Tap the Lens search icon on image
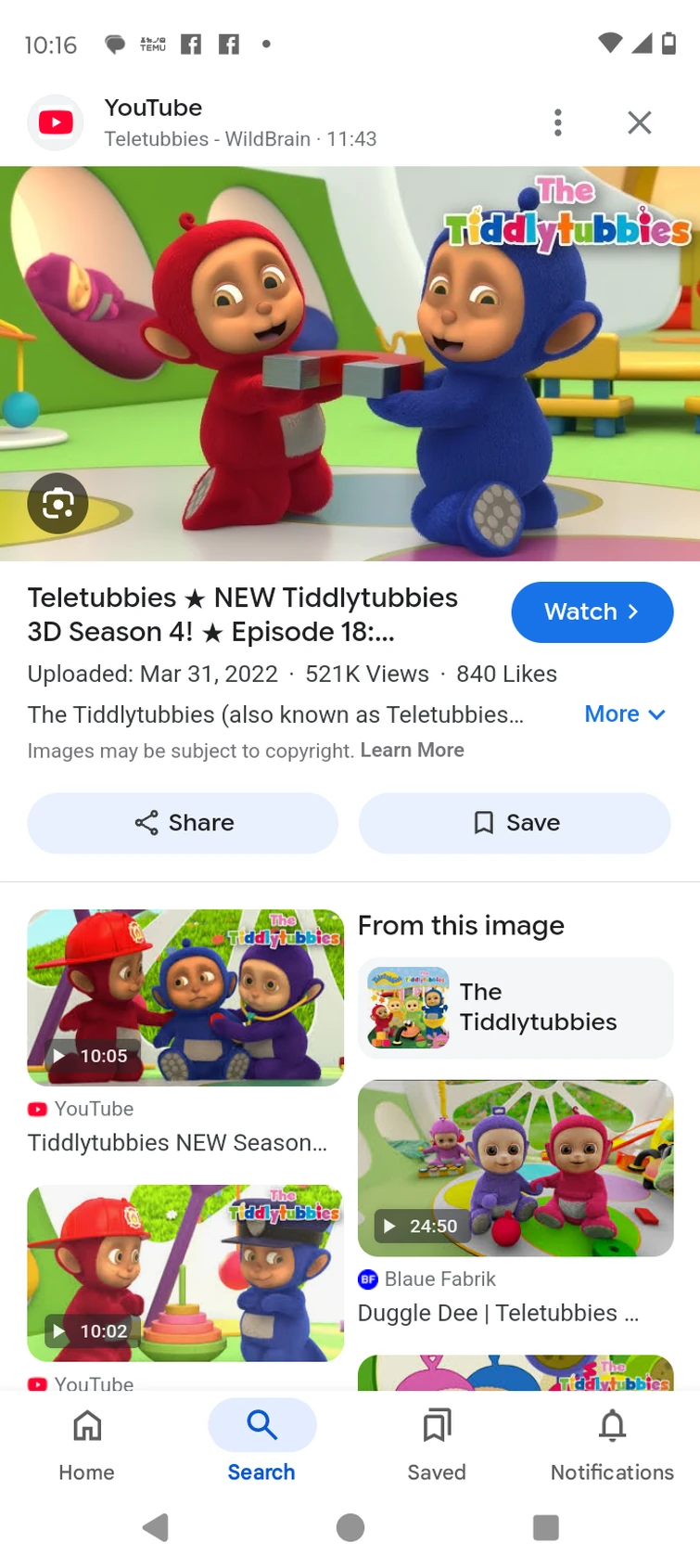700x1568 pixels. [57, 504]
